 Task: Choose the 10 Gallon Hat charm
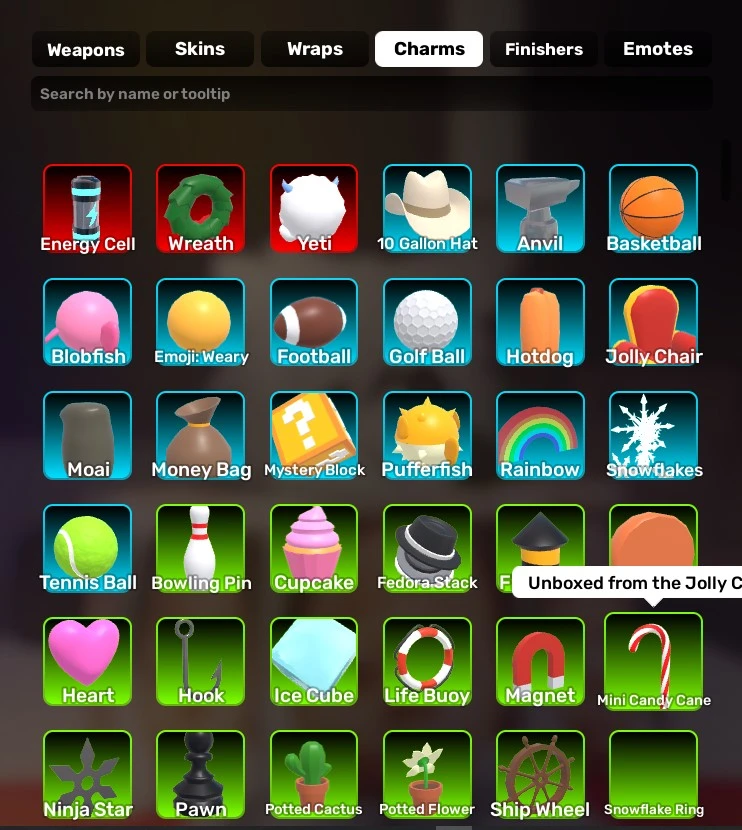coord(427,208)
